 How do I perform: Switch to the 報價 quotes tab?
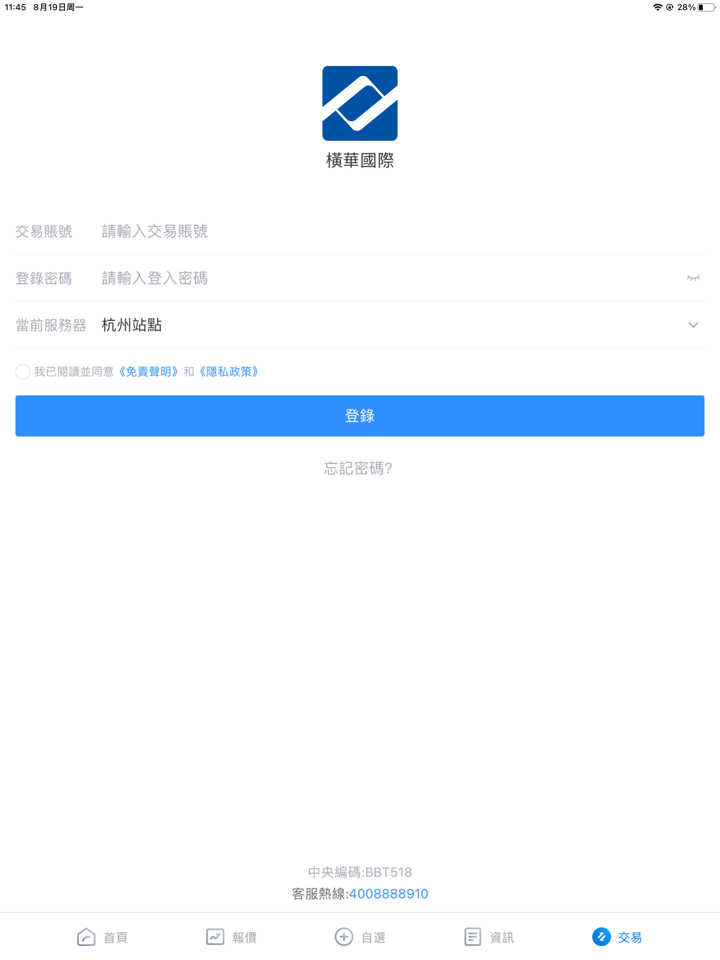click(x=231, y=937)
